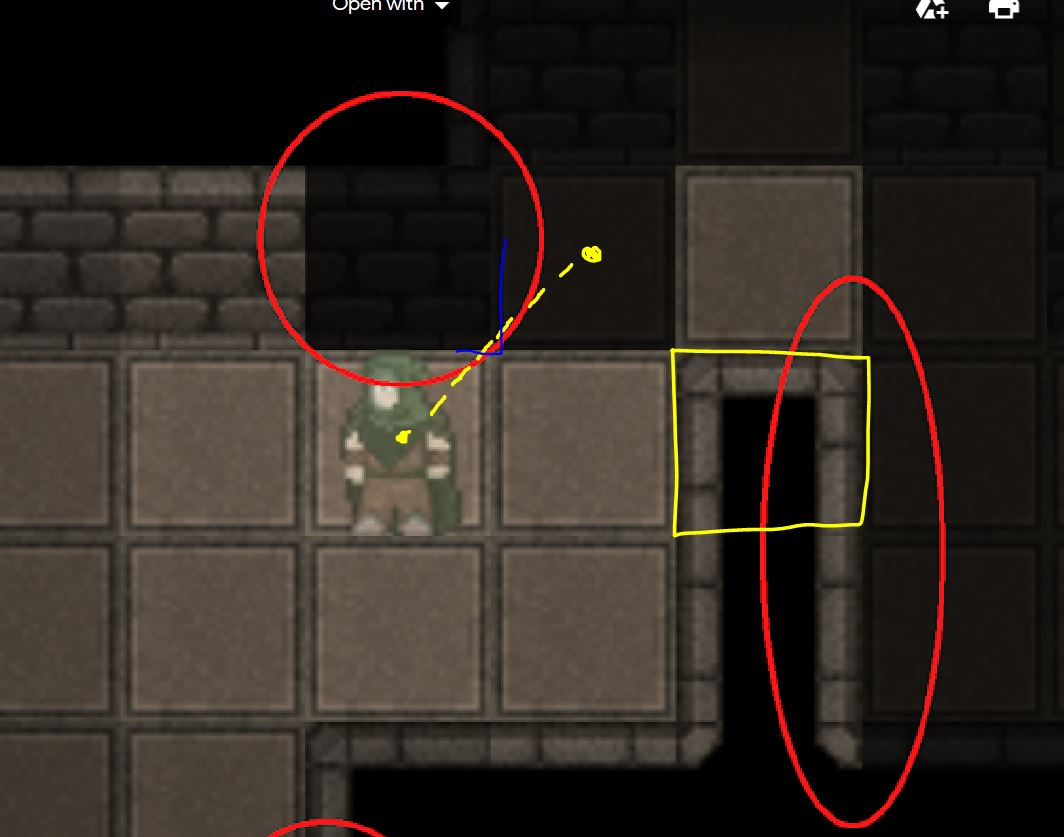Print the image
Viewport: 1064px width, 837px height.
1003,9
